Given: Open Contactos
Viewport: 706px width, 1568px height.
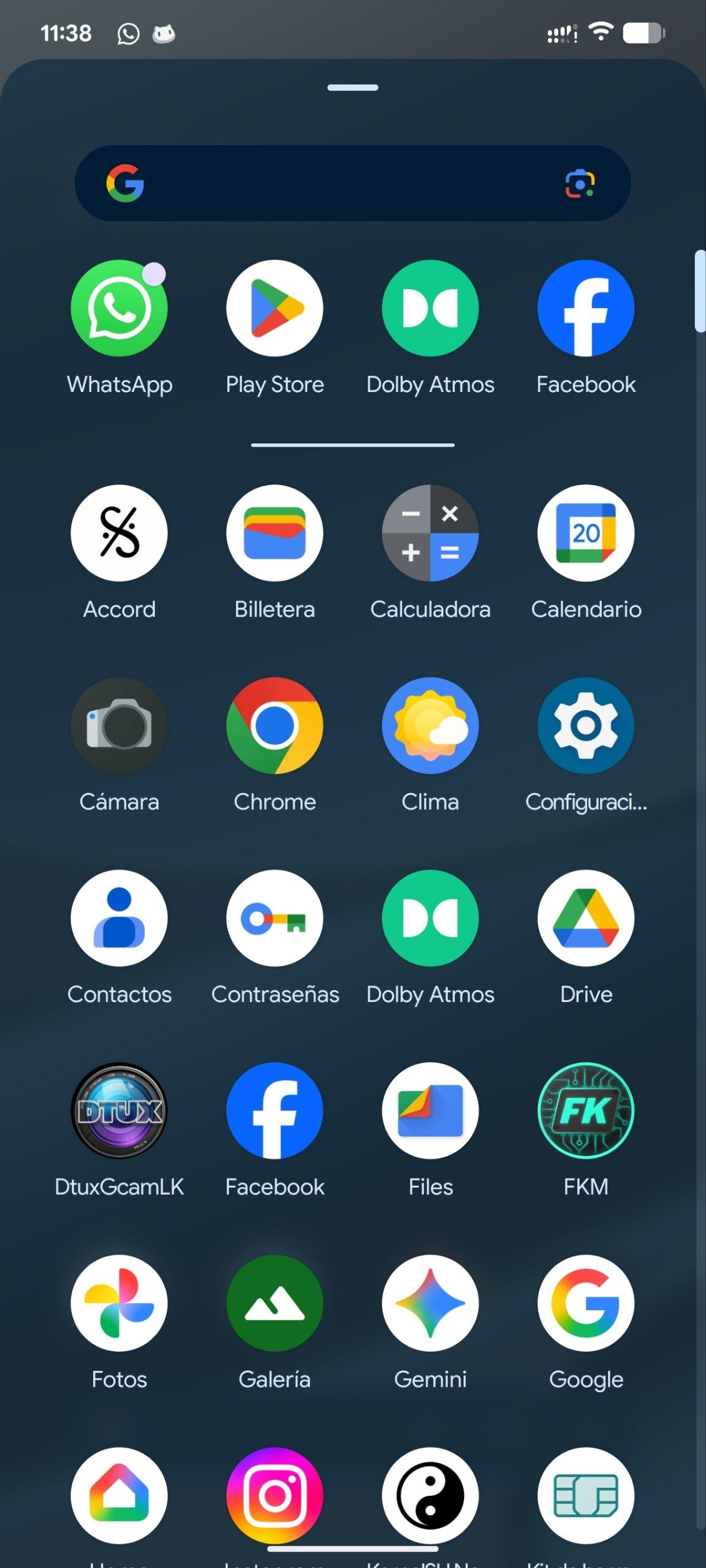Looking at the screenshot, I should (x=119, y=918).
